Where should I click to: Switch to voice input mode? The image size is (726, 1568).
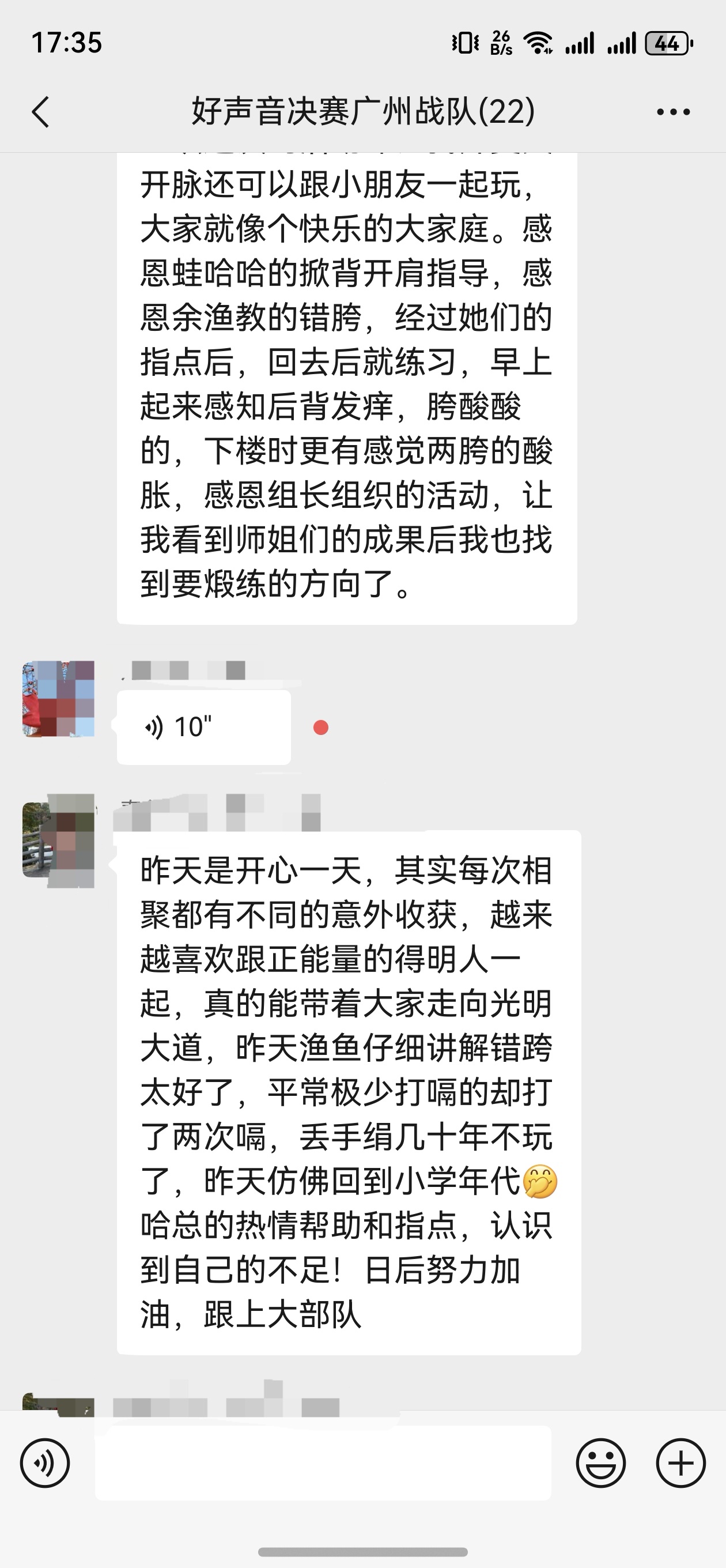45,1463
